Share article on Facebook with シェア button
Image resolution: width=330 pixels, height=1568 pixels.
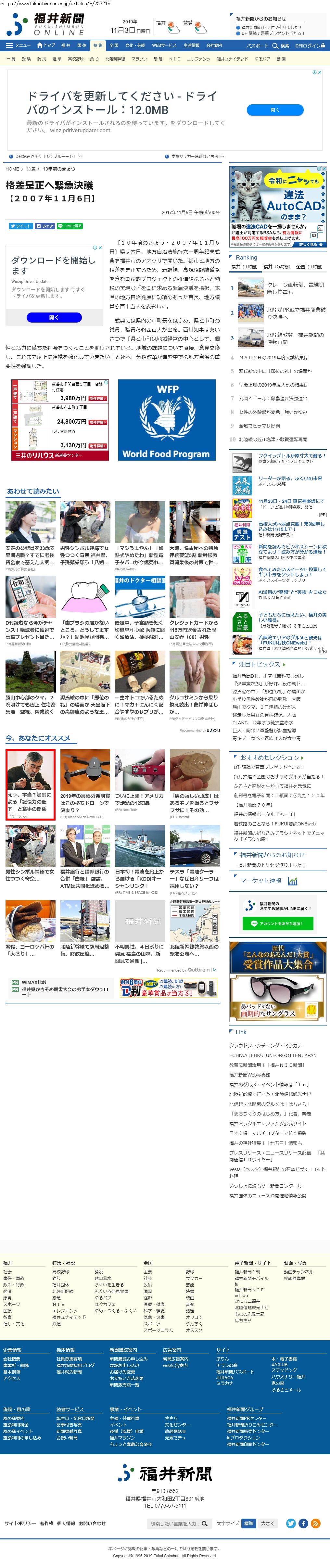click(x=45, y=226)
